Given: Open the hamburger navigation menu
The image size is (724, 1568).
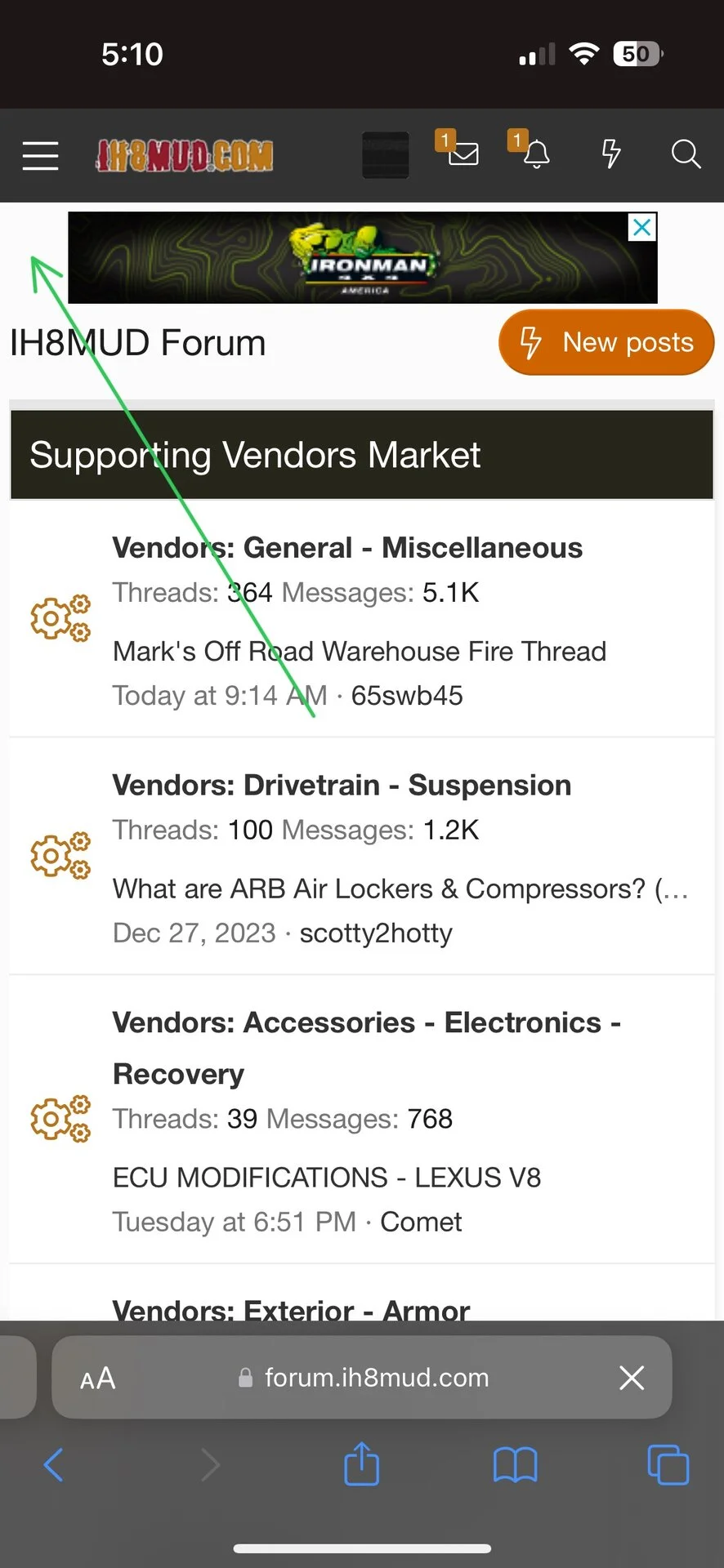Looking at the screenshot, I should (x=40, y=155).
